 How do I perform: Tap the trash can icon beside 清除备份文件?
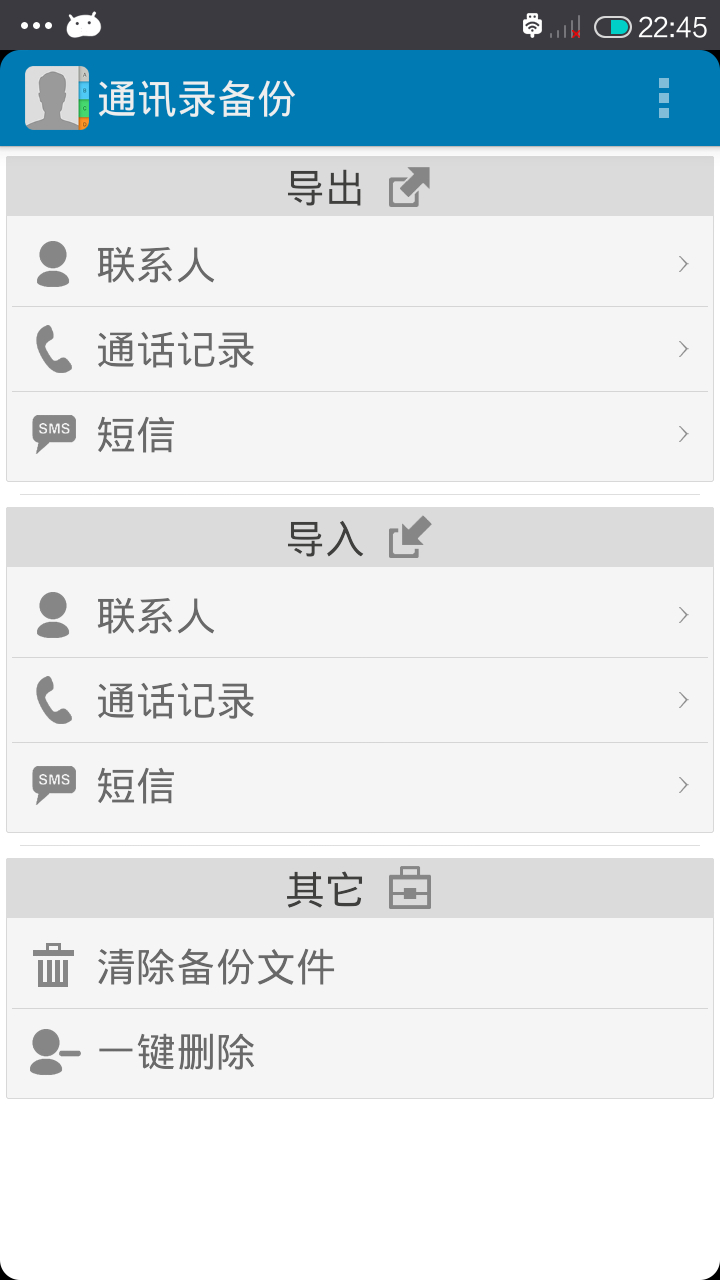tap(54, 966)
